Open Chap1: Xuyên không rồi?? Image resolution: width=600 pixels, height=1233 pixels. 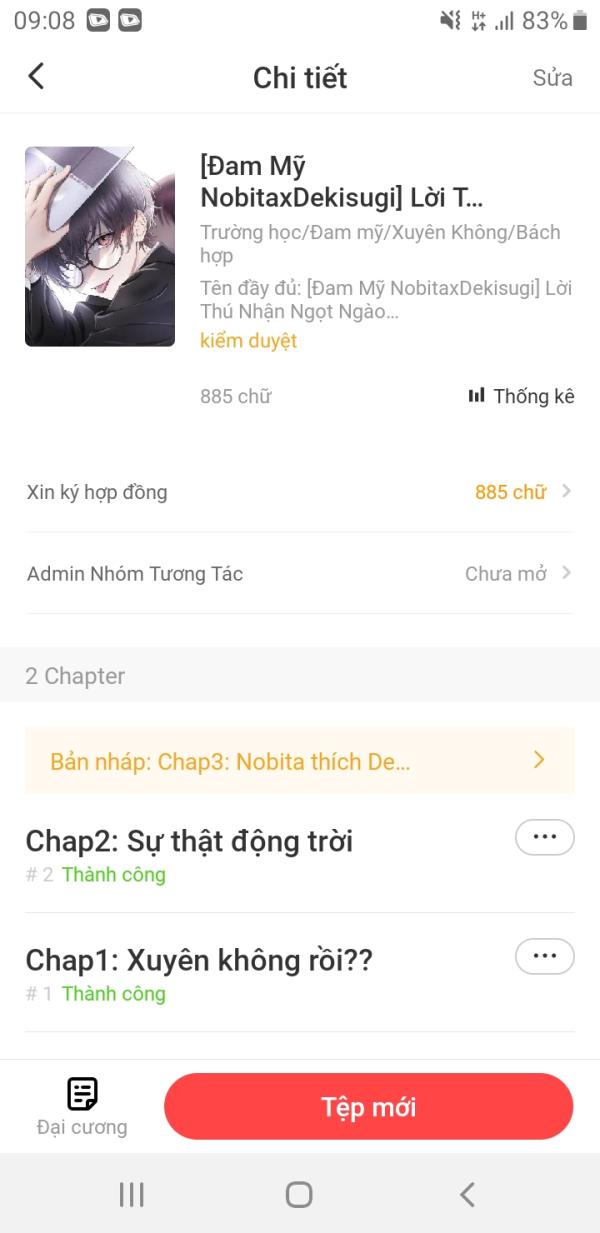pos(200,961)
